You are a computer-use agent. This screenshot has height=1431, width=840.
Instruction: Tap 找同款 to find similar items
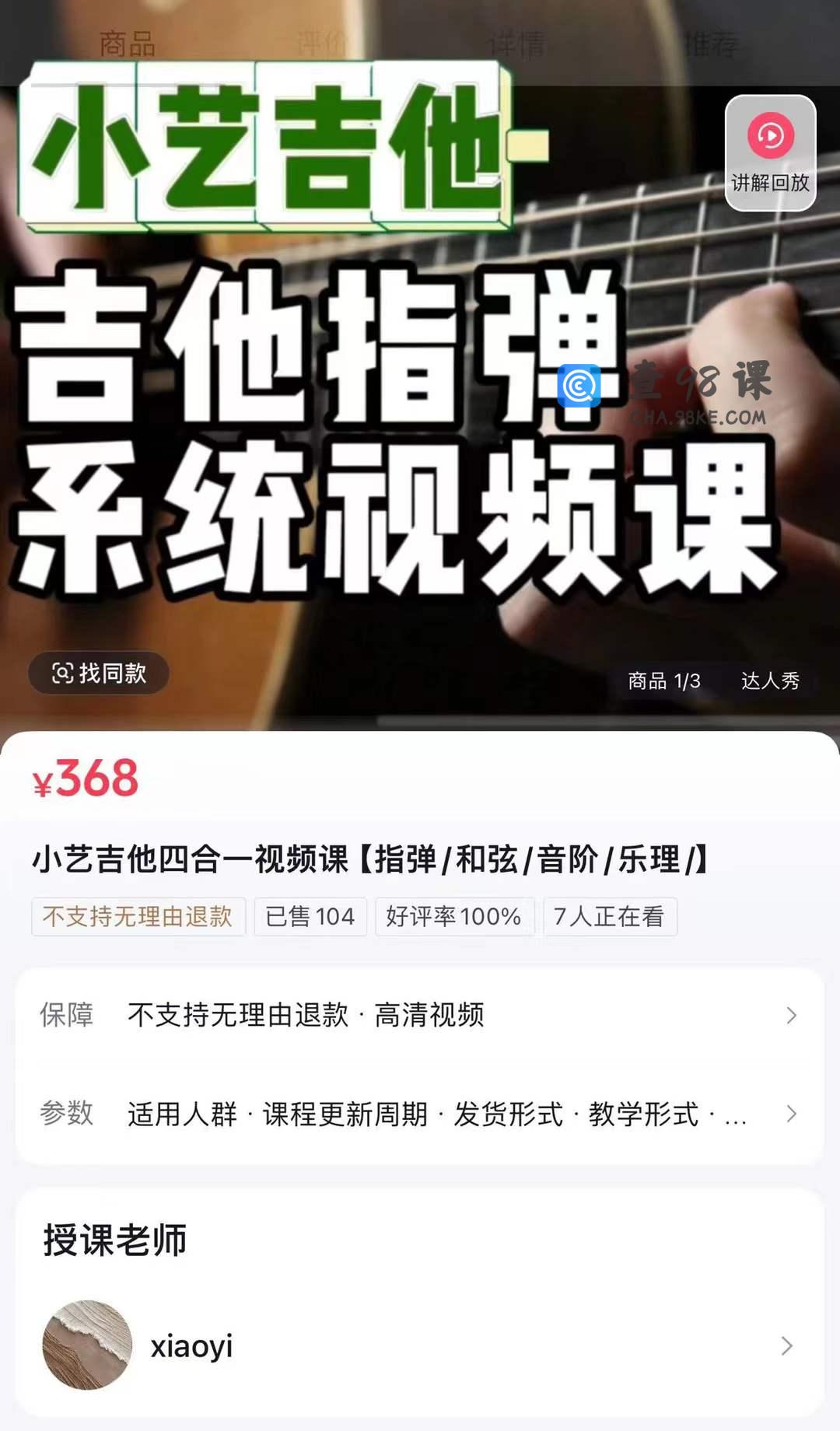click(99, 673)
